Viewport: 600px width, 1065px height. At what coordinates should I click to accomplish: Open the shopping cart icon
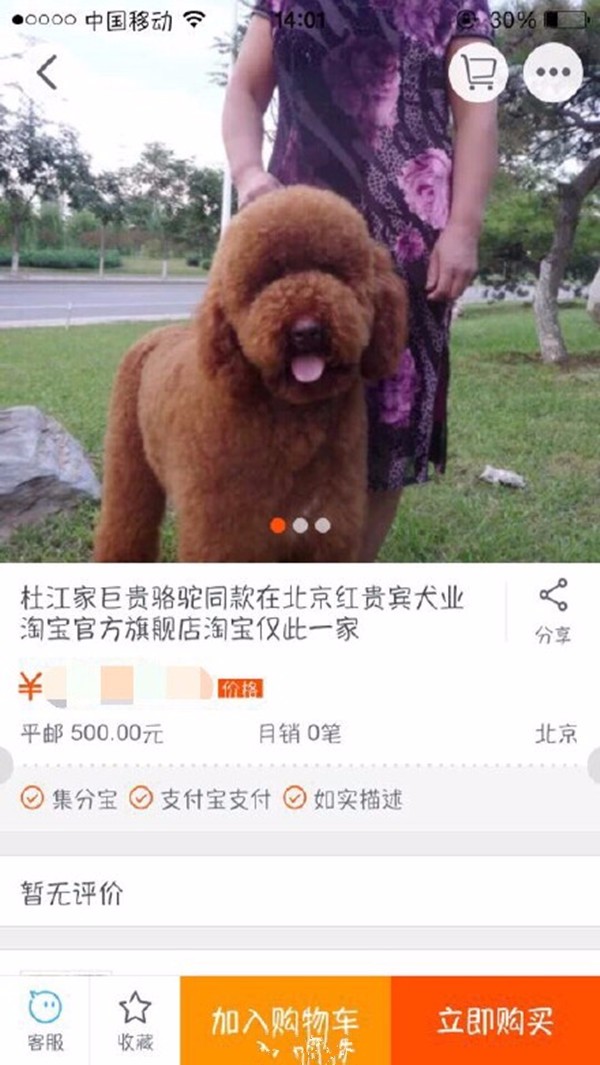coord(478,72)
